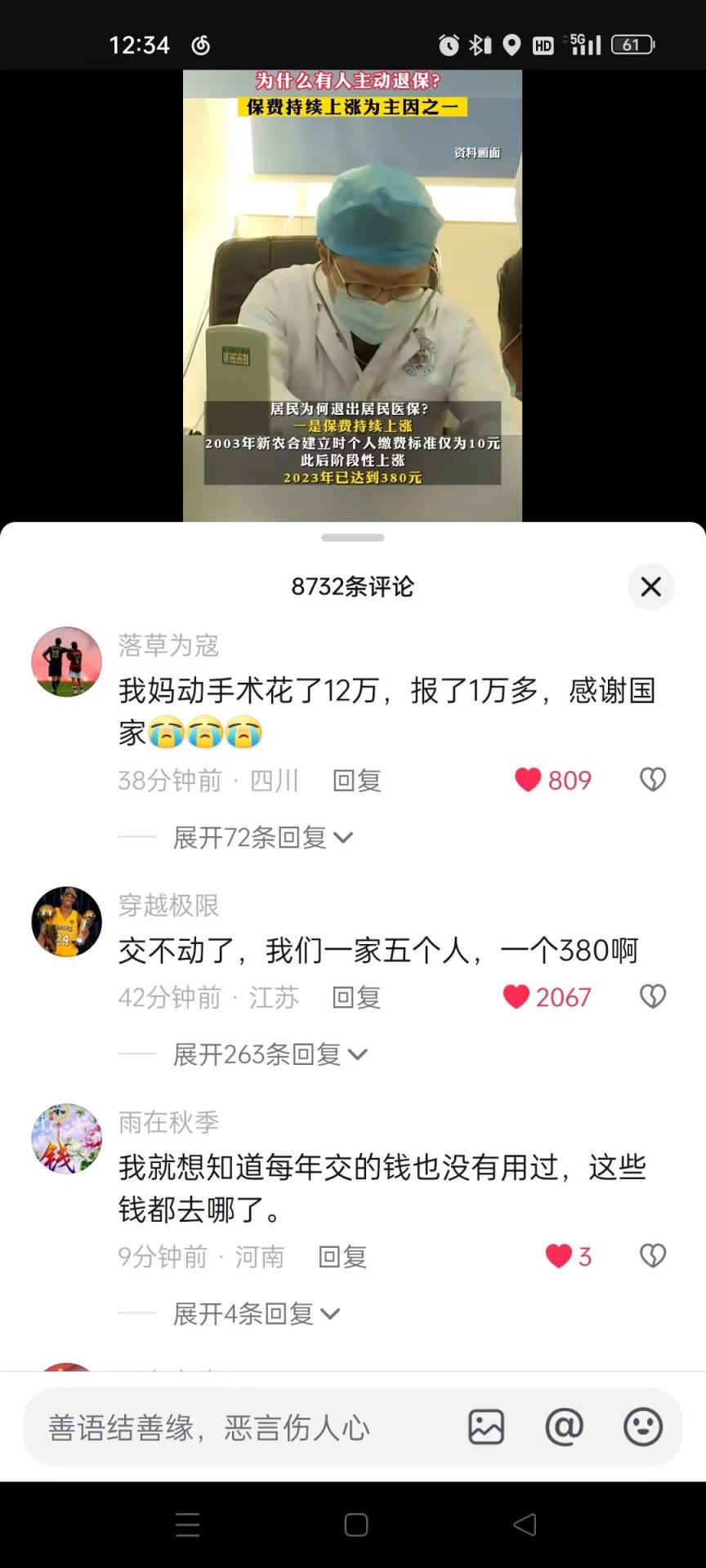
Task: Dislike 落草为寇's comment
Action: click(x=652, y=780)
